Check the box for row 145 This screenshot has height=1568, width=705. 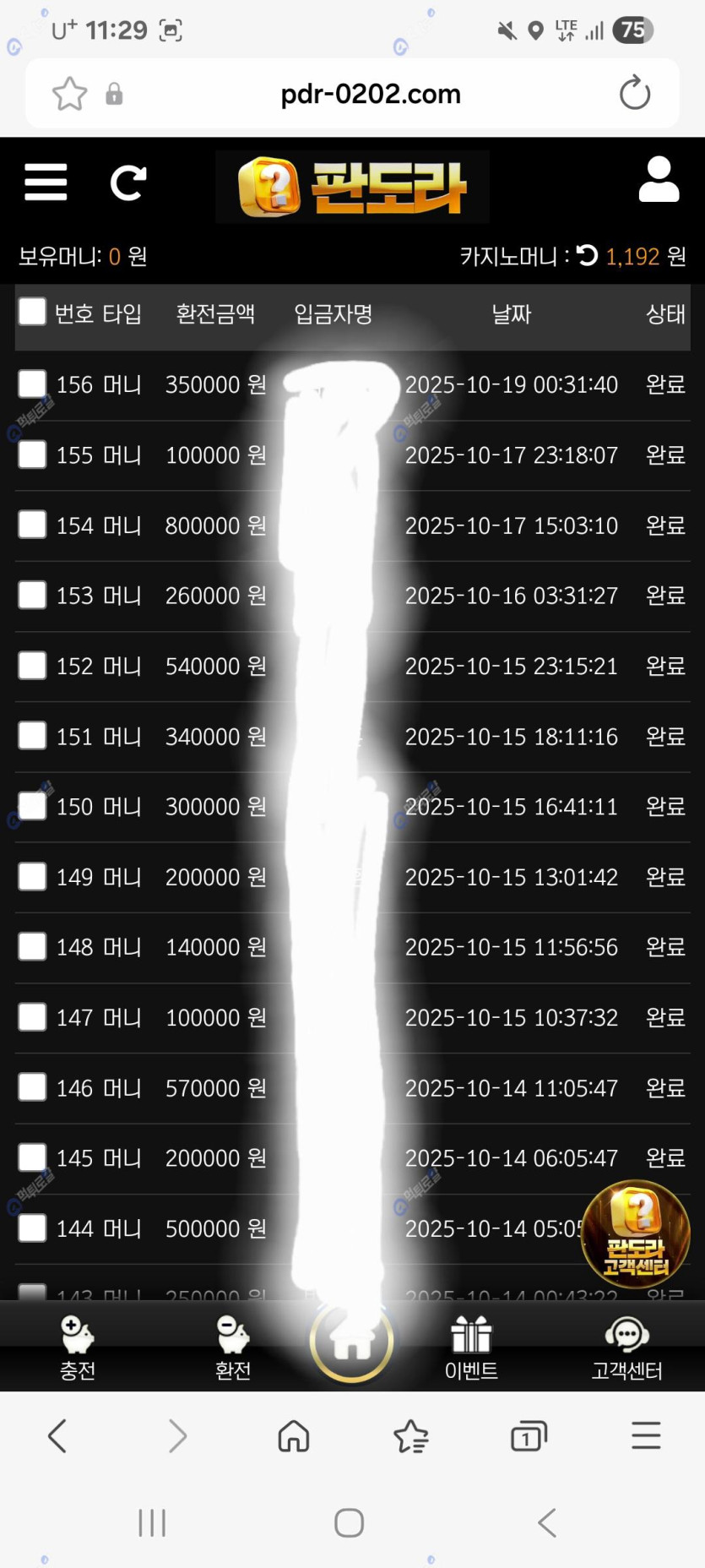pos(32,1157)
